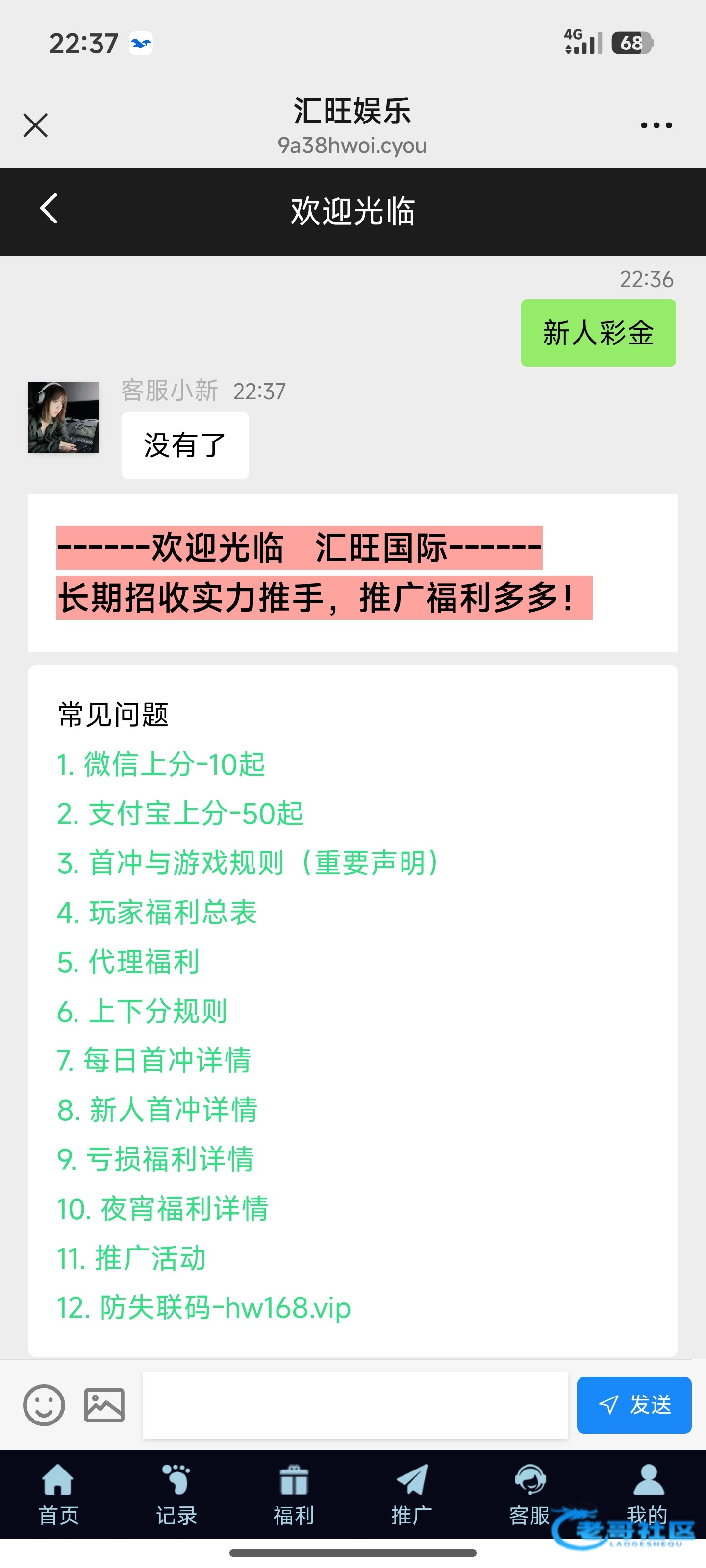
Task: Focus the message input field
Action: pos(355,1405)
